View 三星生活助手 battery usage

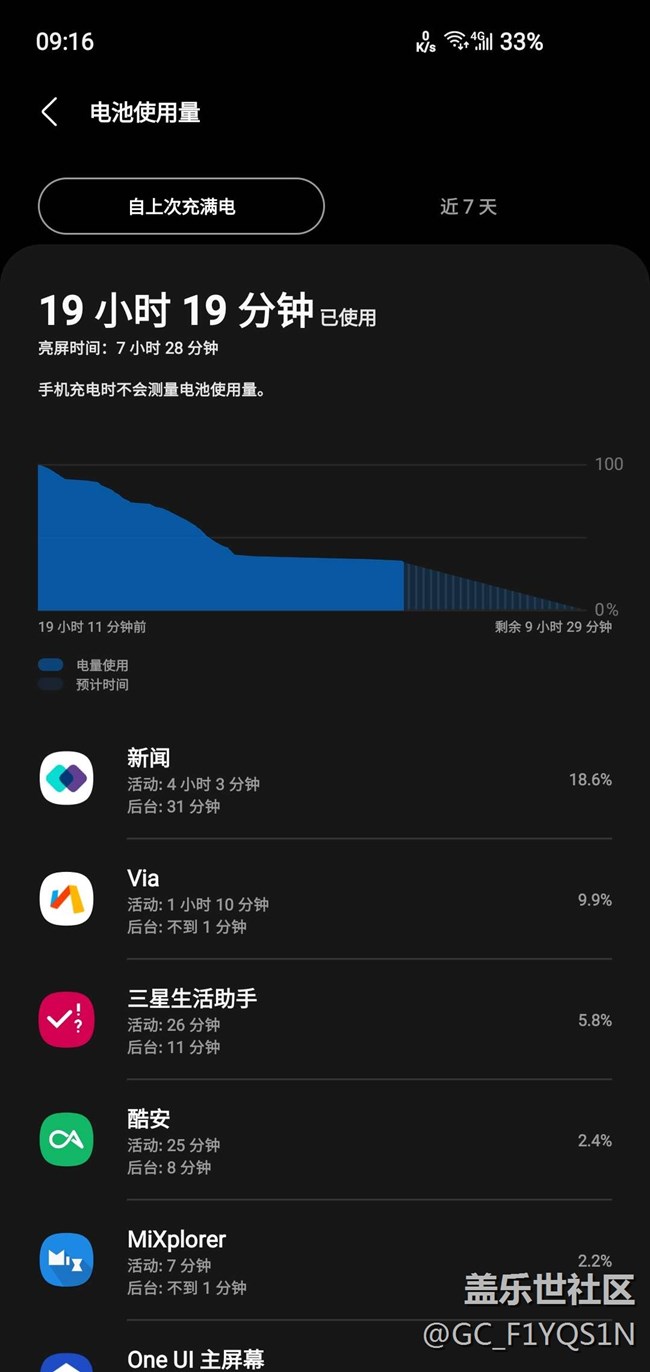click(x=325, y=1020)
